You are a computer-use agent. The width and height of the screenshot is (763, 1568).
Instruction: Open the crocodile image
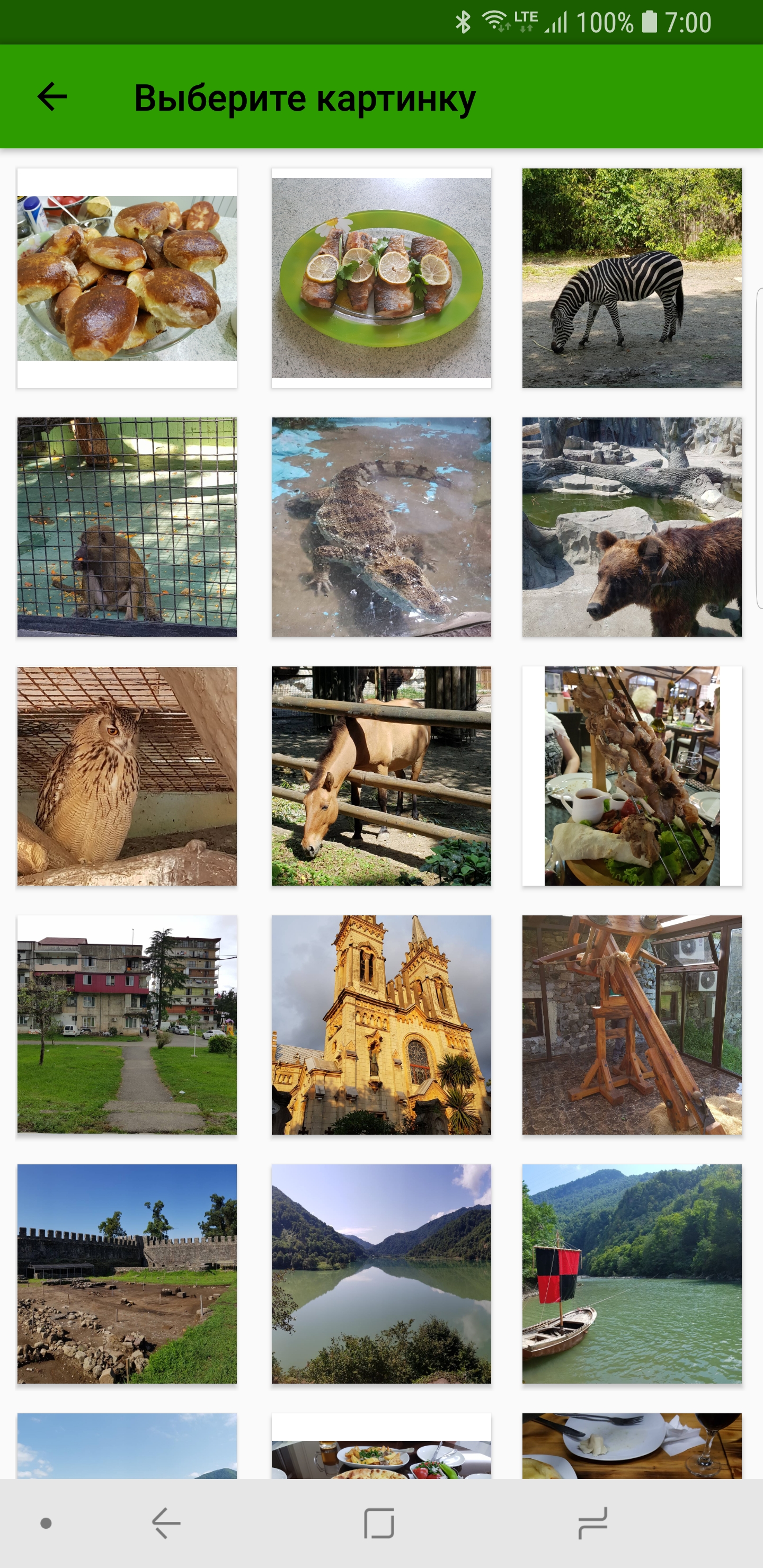pos(381,527)
